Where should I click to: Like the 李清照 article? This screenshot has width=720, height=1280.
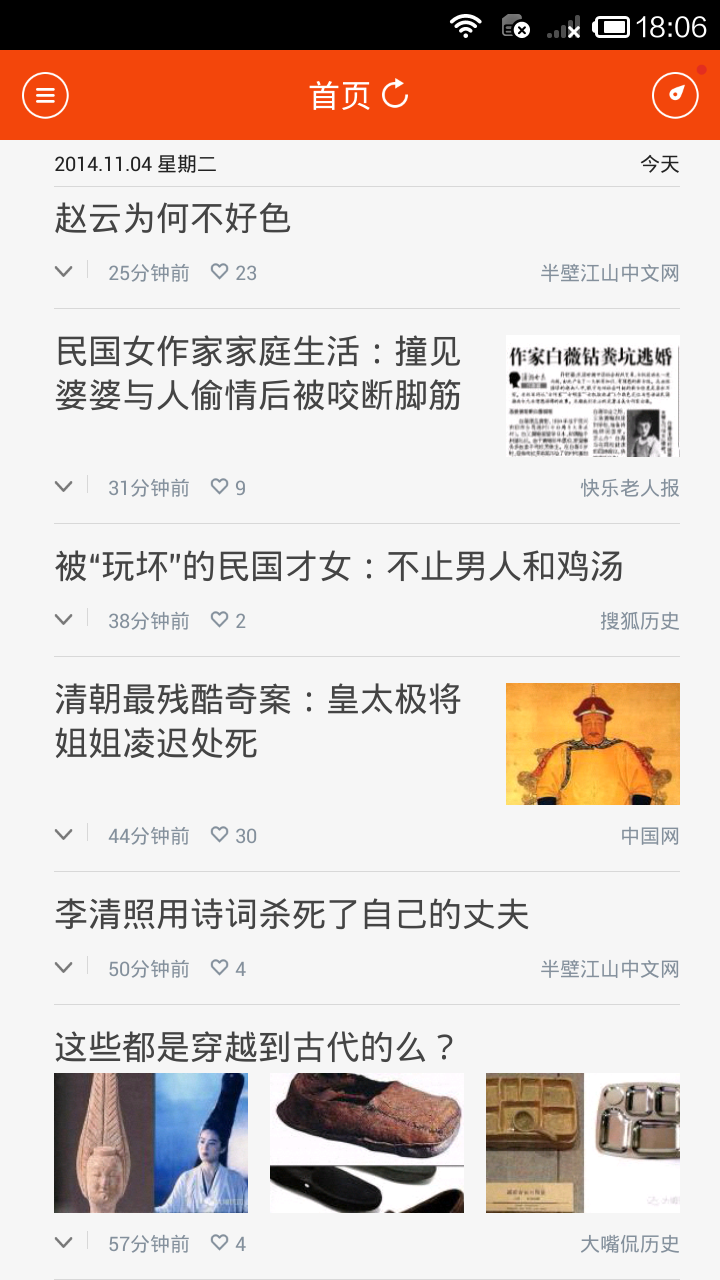[220, 968]
